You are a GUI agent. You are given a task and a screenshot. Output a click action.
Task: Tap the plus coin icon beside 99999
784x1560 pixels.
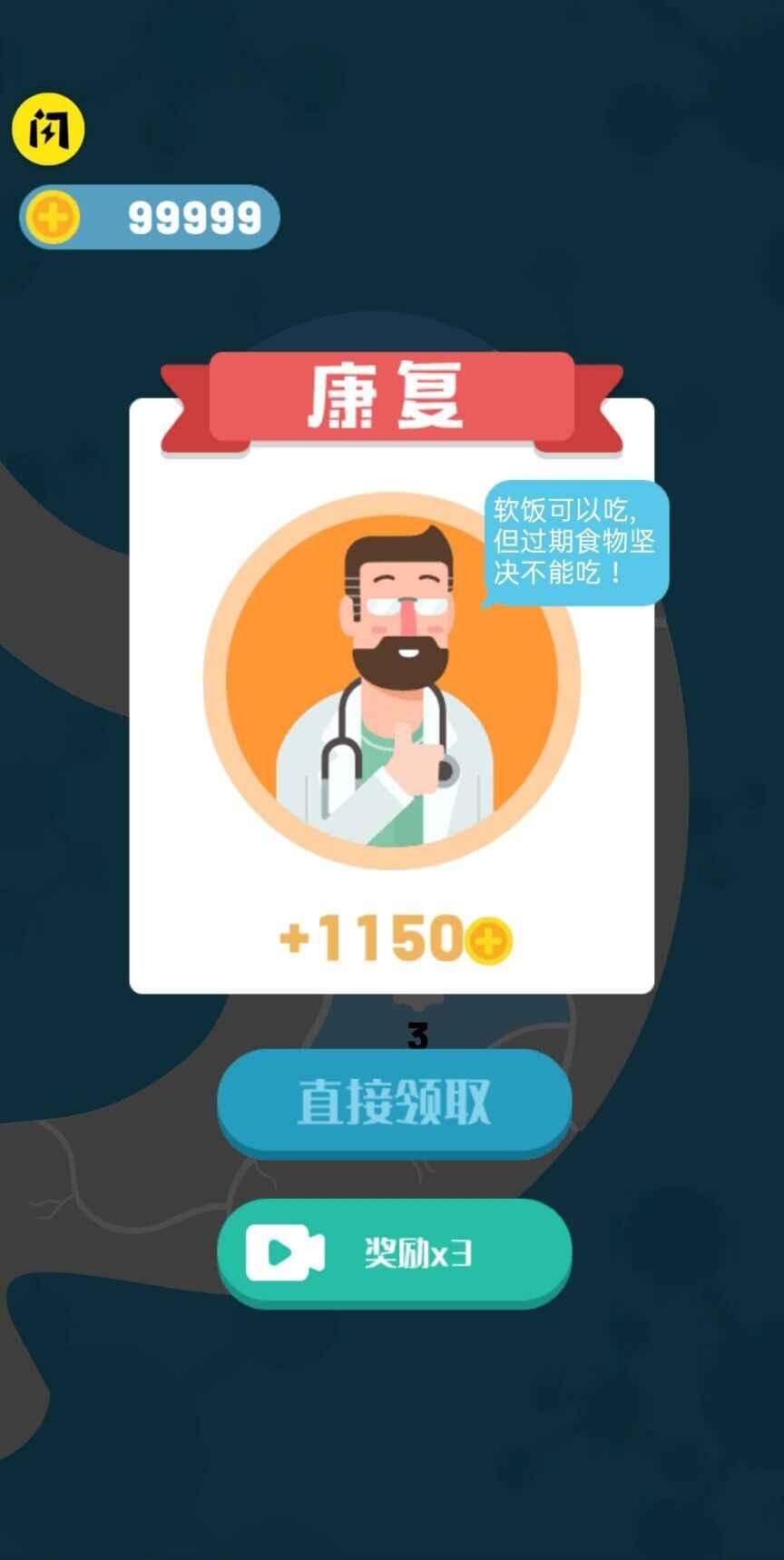point(53,218)
